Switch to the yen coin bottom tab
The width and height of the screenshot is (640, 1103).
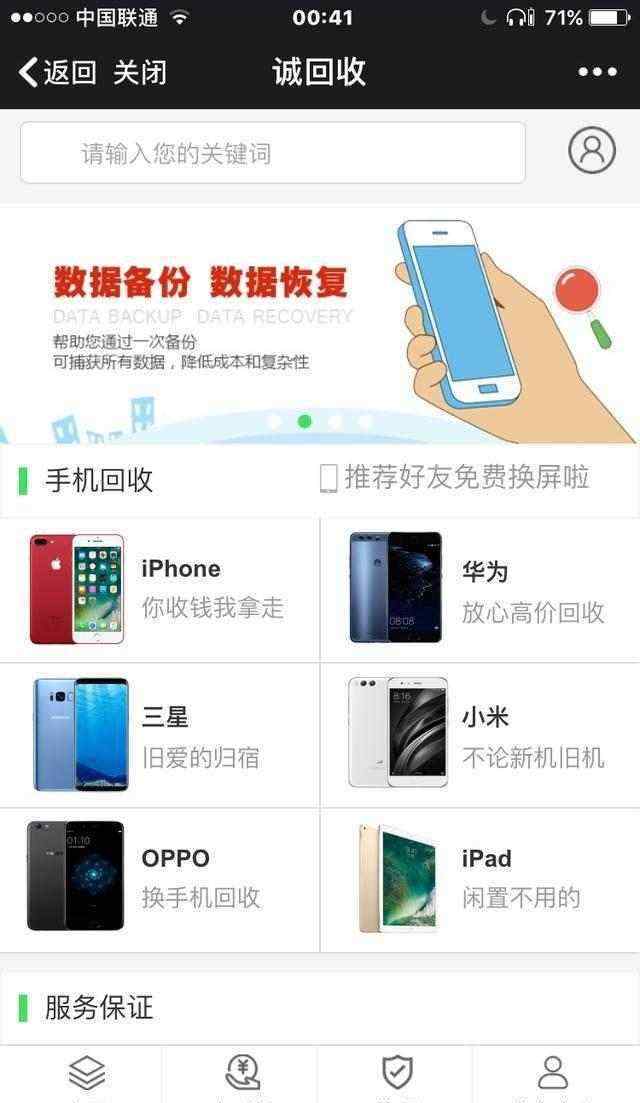pyautogui.click(x=243, y=1074)
